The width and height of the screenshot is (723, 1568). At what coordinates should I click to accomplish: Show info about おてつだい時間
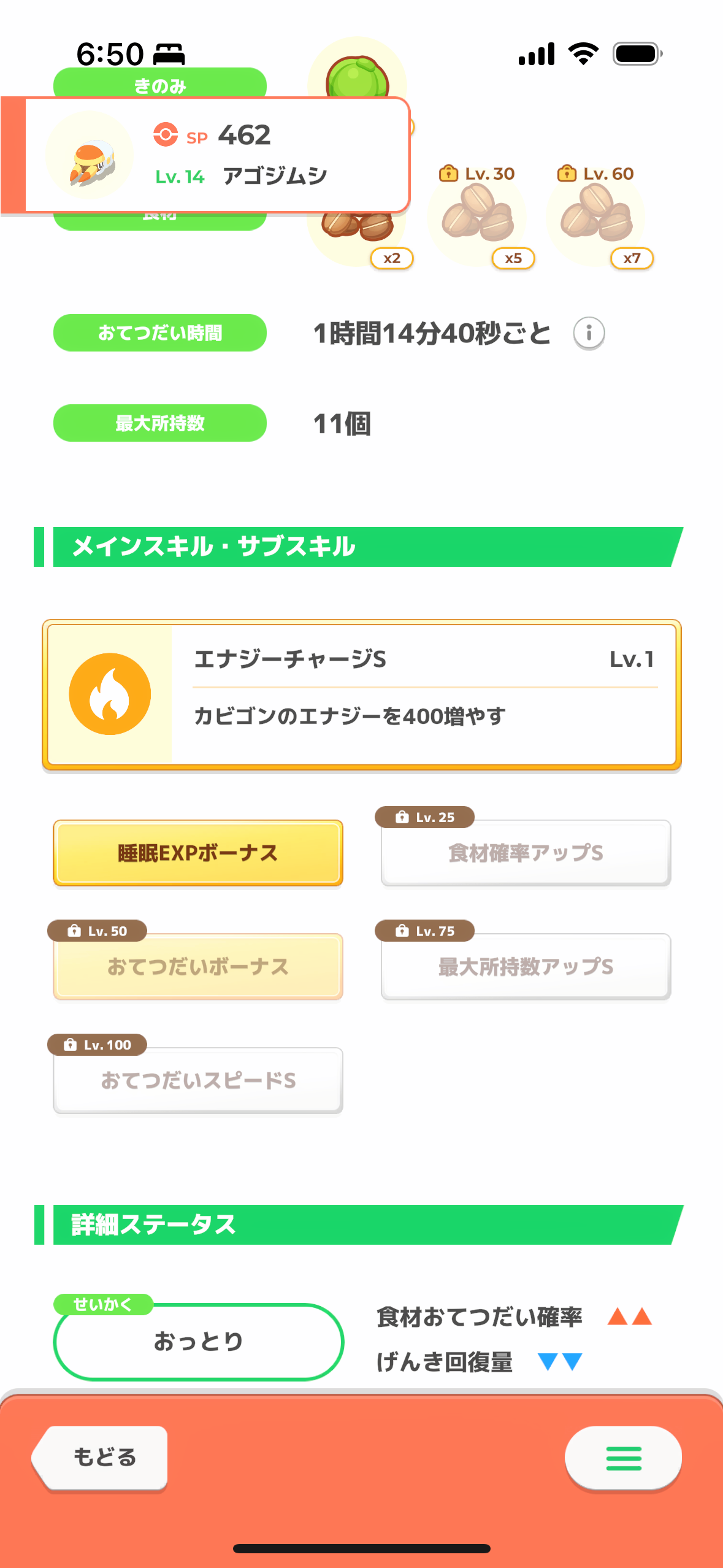(589, 333)
